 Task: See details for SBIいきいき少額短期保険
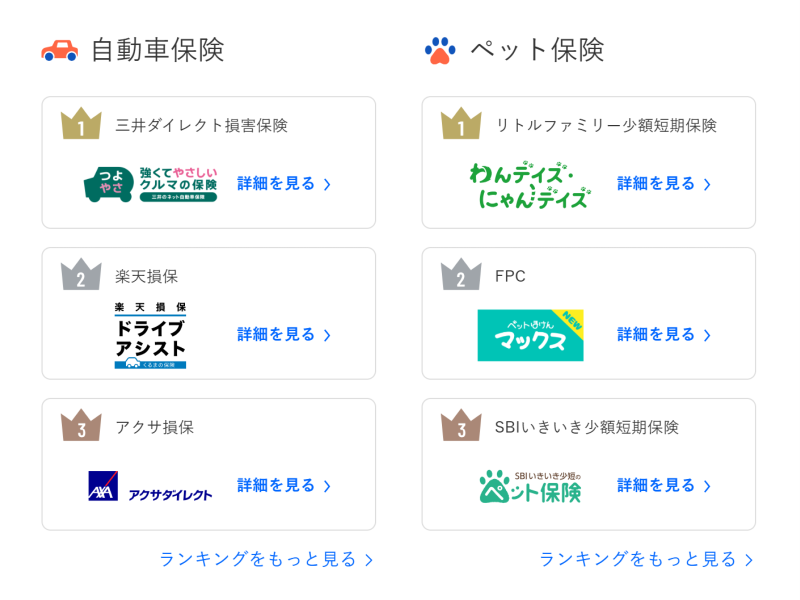tap(664, 486)
